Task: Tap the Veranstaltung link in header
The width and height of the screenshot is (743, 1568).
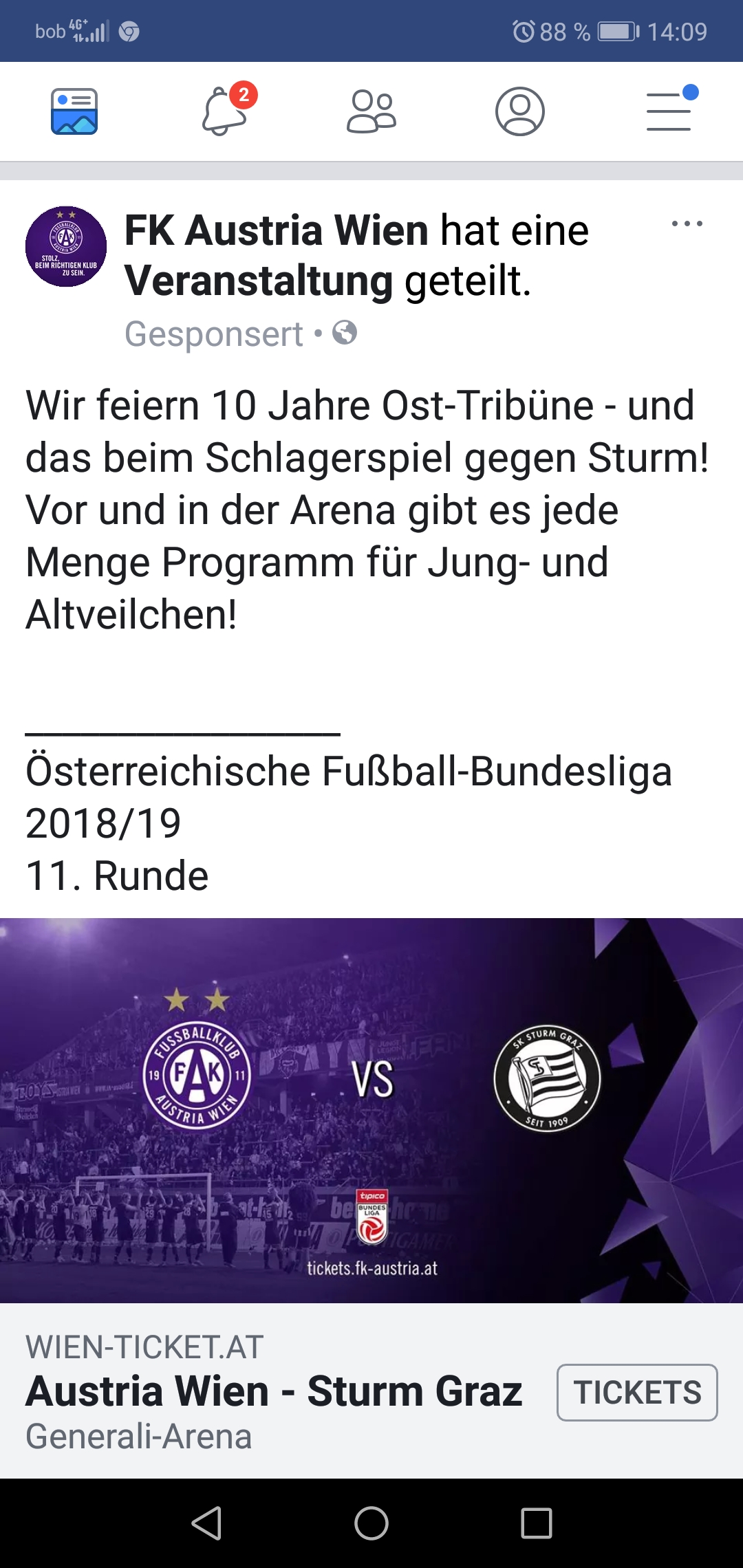Action: (259, 281)
